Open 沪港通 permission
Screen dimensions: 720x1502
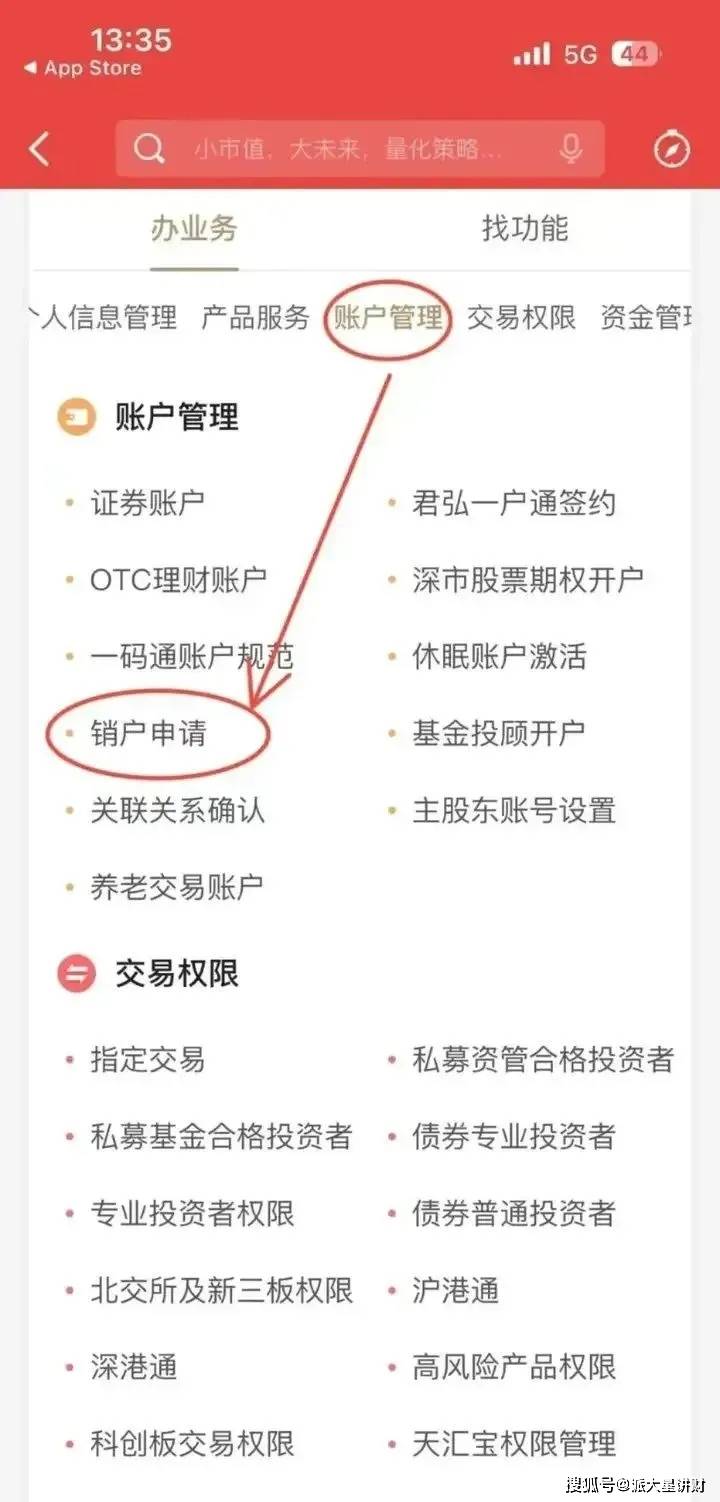click(x=456, y=1290)
